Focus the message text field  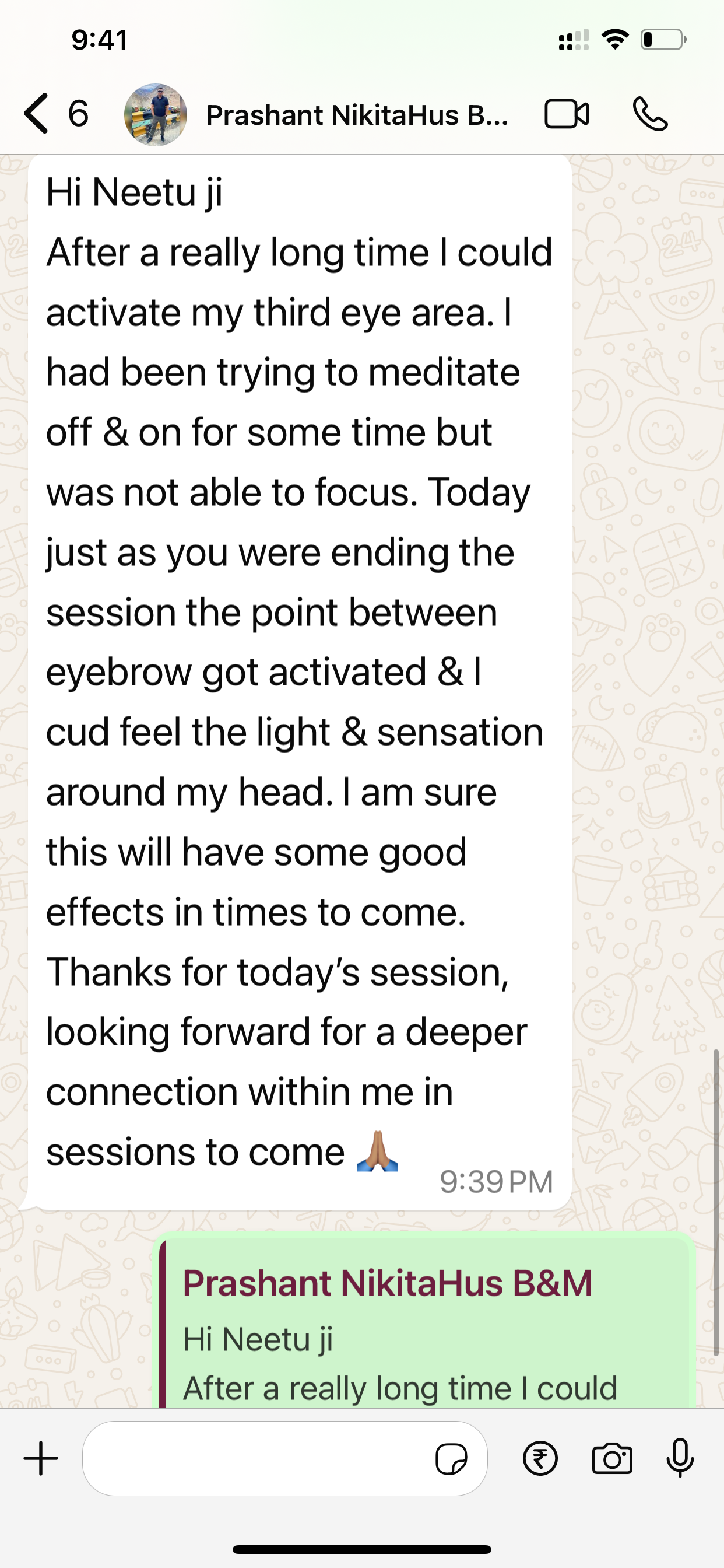tap(255, 1458)
